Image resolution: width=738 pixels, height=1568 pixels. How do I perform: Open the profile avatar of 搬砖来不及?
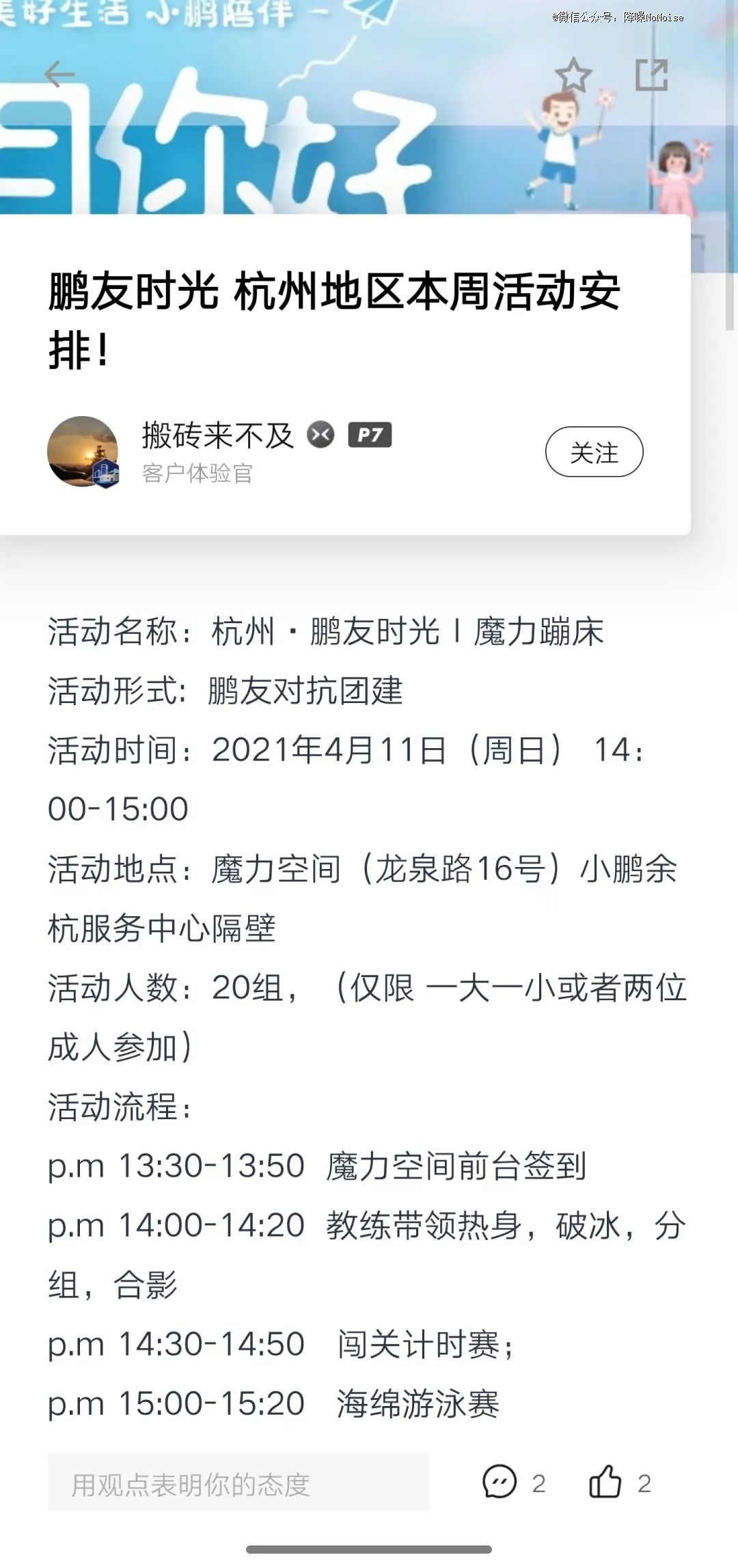(83, 452)
